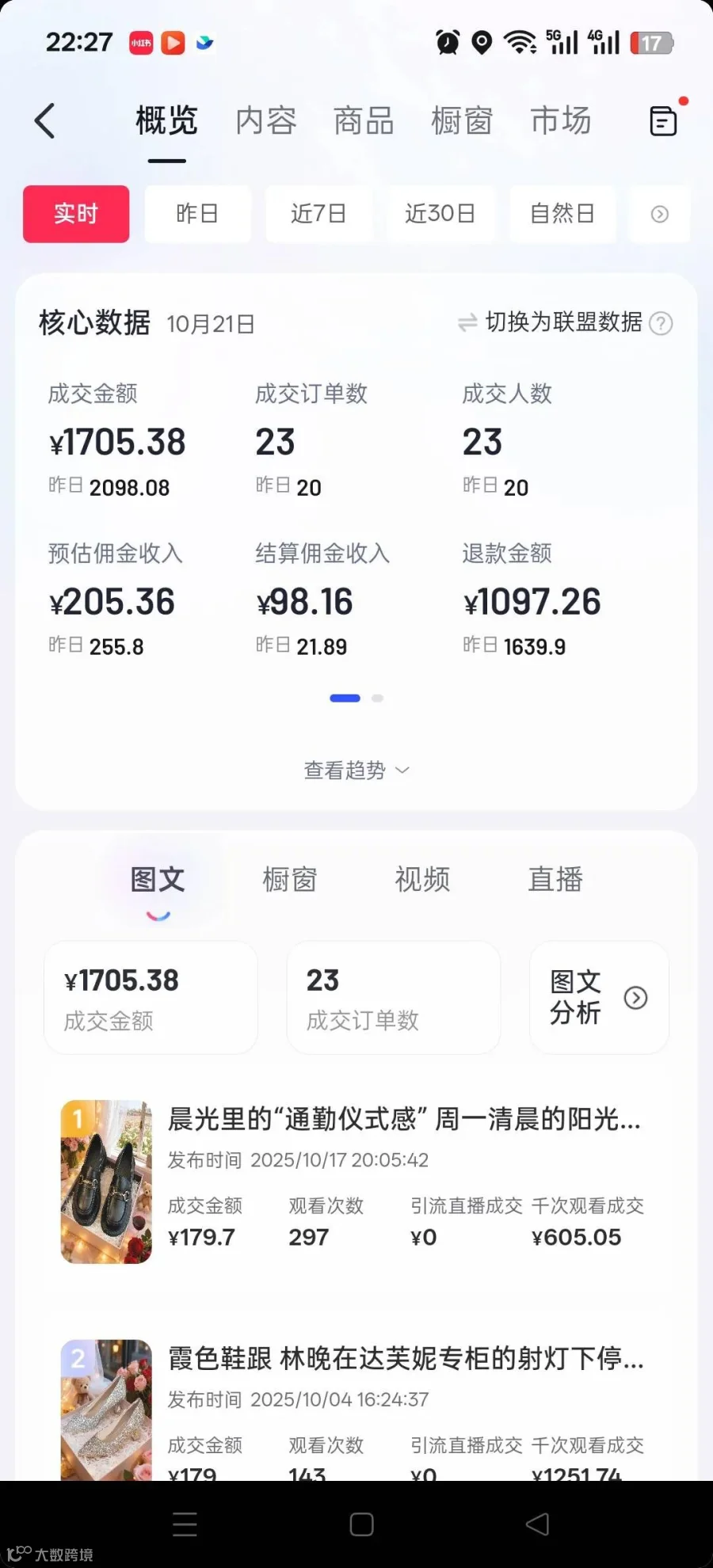Switch to the 直播 content tab
This screenshot has width=713, height=1568.
click(x=555, y=880)
